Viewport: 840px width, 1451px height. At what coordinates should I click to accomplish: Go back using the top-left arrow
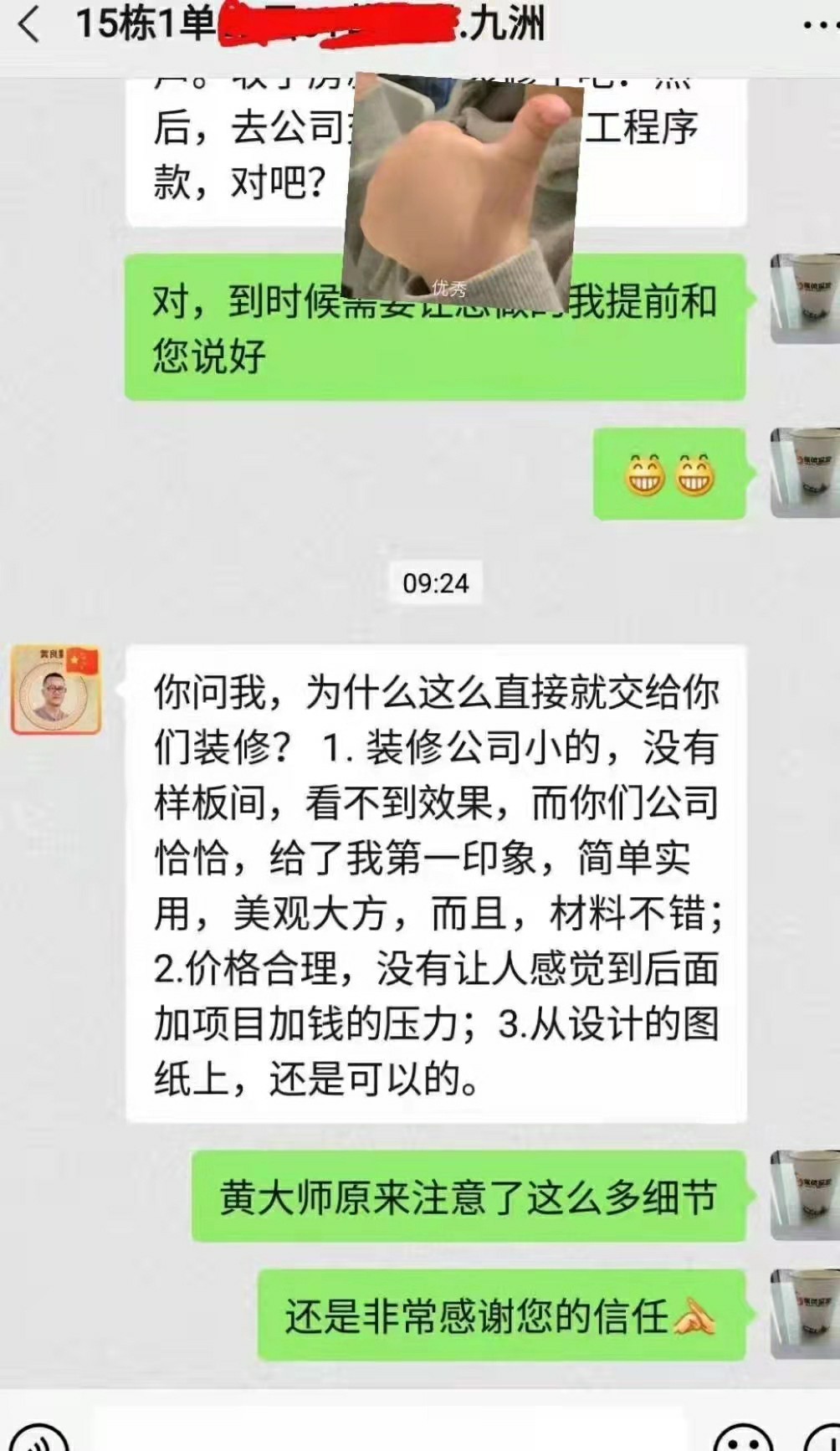pos(30,24)
